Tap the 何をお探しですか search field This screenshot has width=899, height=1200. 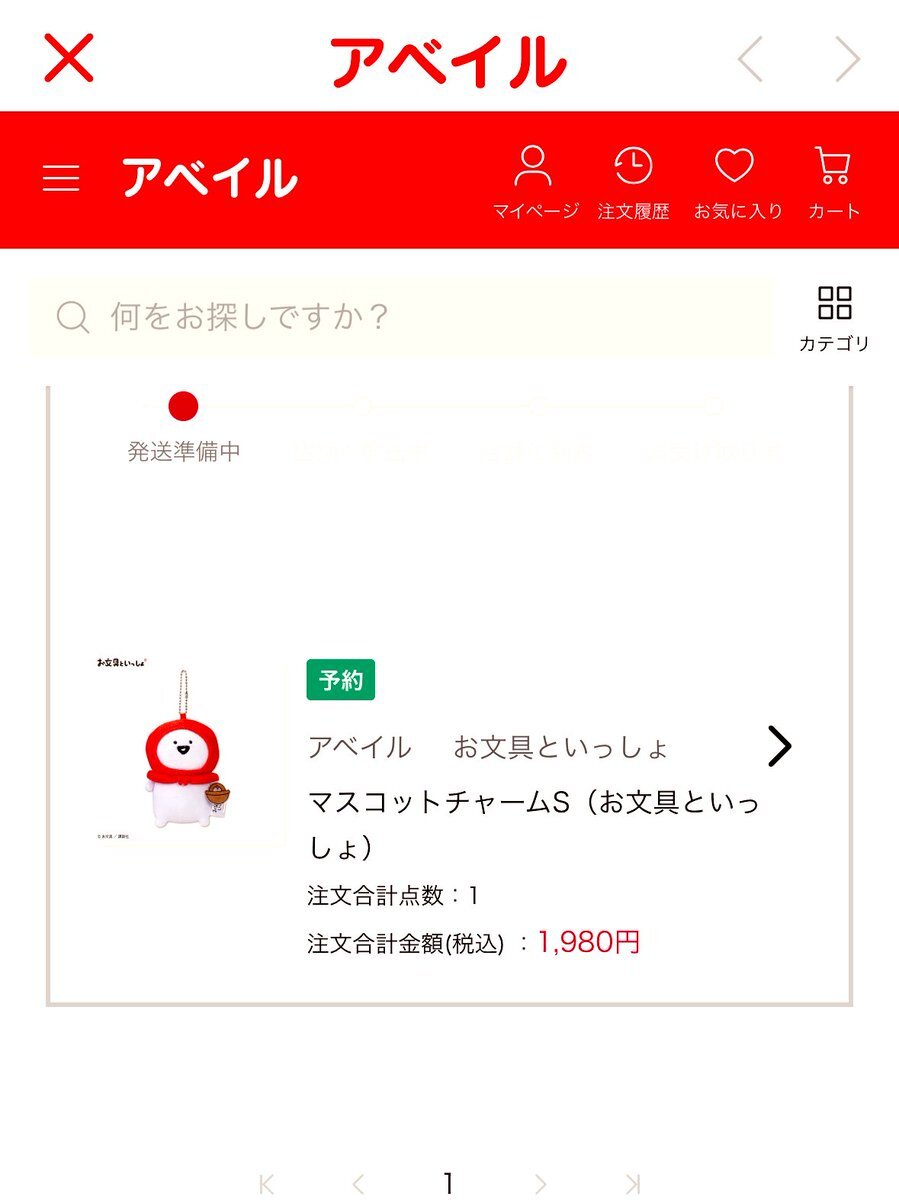point(400,318)
